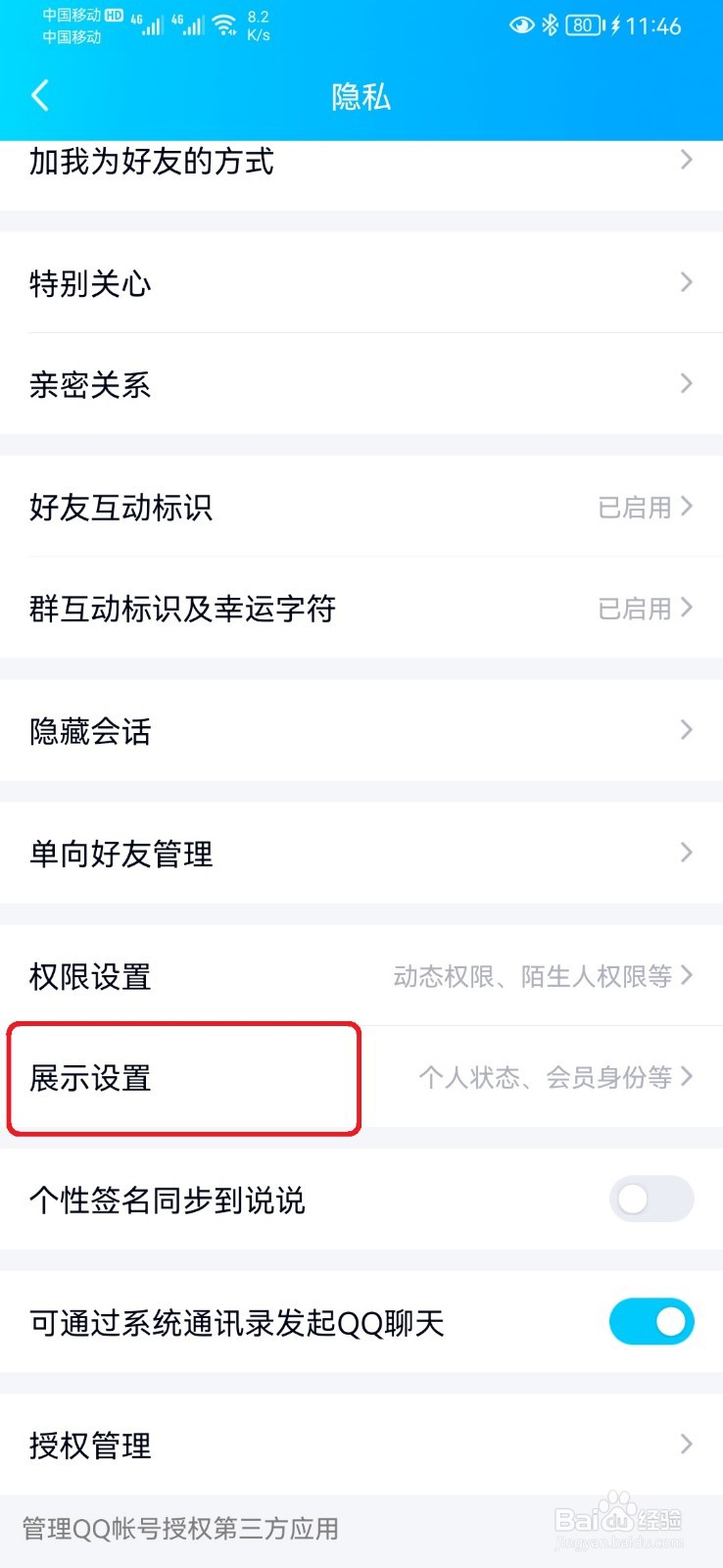
Task: Tap the battery indicator showing 80
Action: point(581,26)
